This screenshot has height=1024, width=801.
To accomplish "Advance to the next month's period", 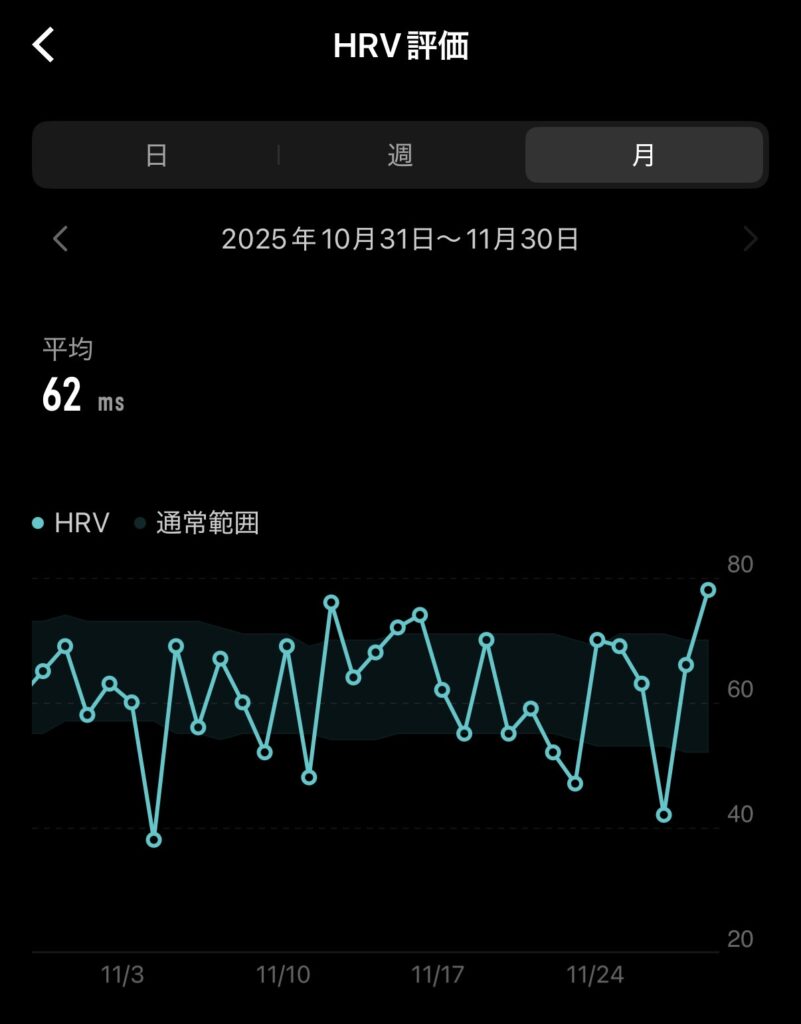I will [x=750, y=239].
